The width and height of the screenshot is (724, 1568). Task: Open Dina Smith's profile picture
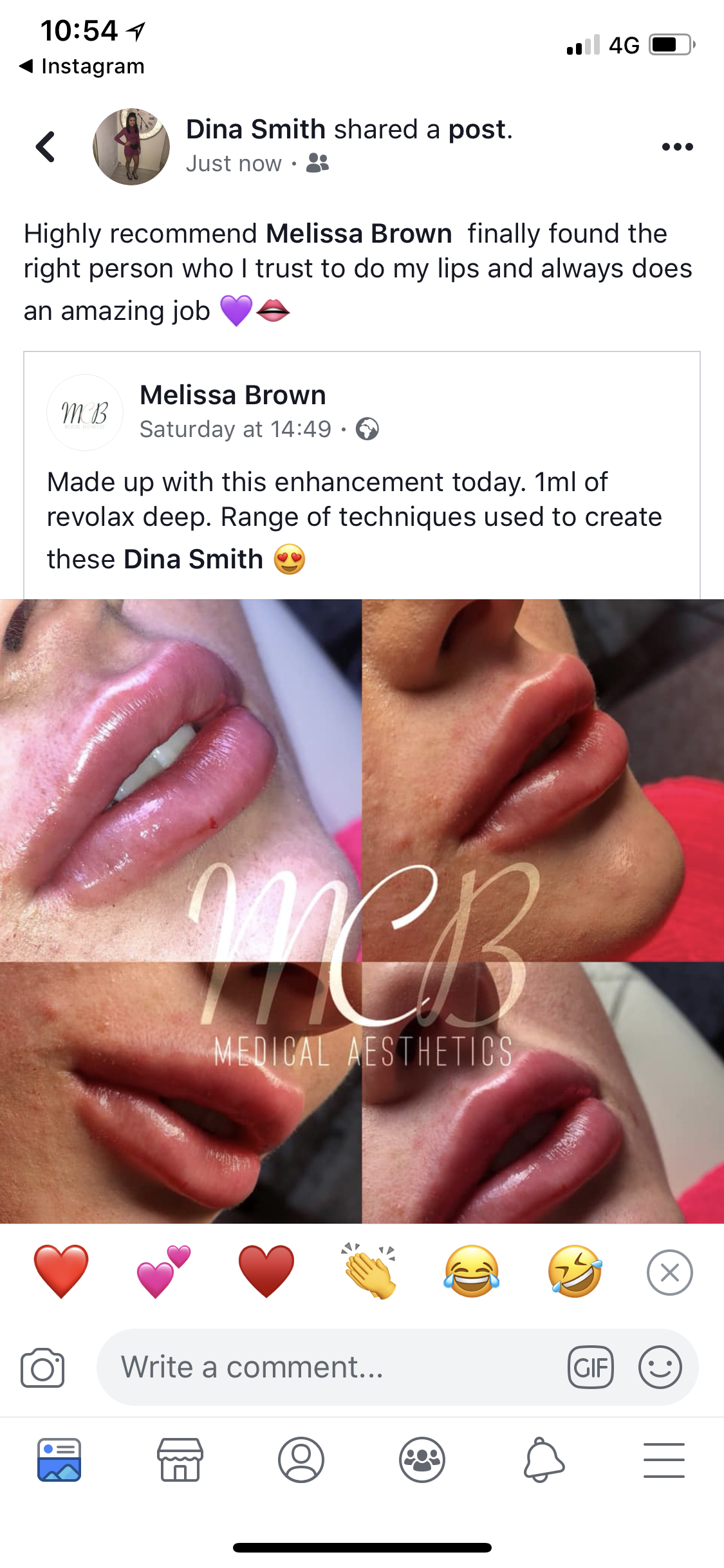131,147
